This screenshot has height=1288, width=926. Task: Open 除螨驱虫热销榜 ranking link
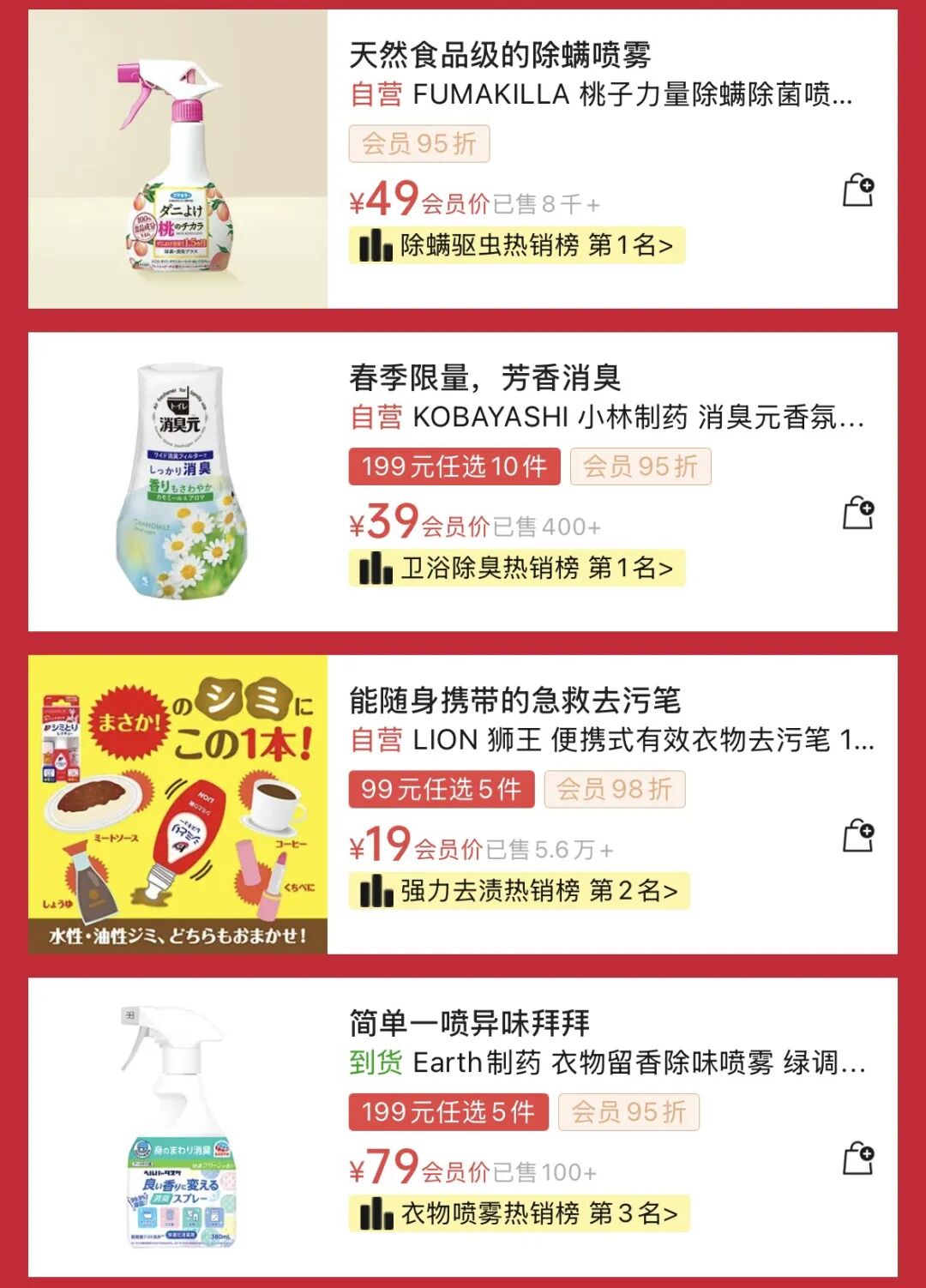[517, 245]
